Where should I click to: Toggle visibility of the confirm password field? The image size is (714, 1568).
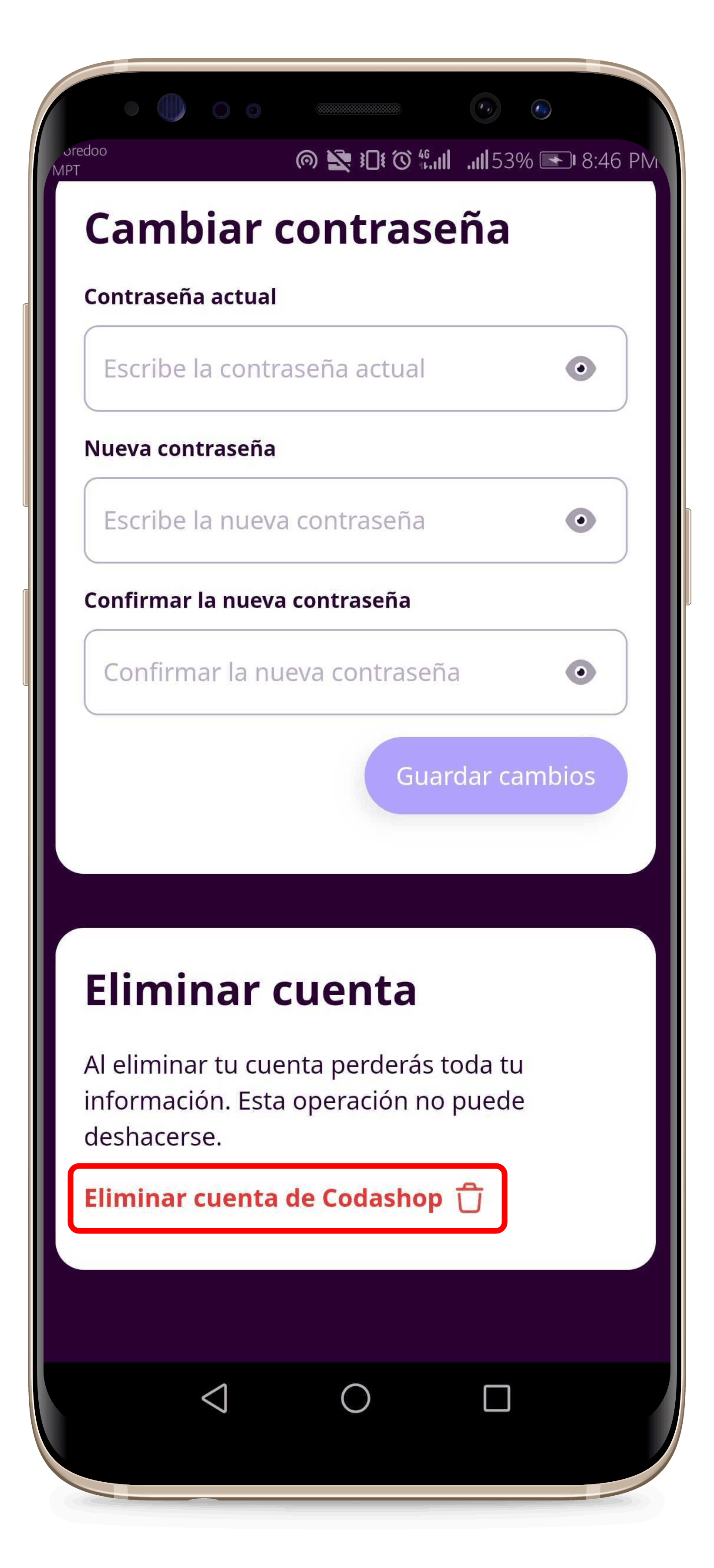point(580,672)
